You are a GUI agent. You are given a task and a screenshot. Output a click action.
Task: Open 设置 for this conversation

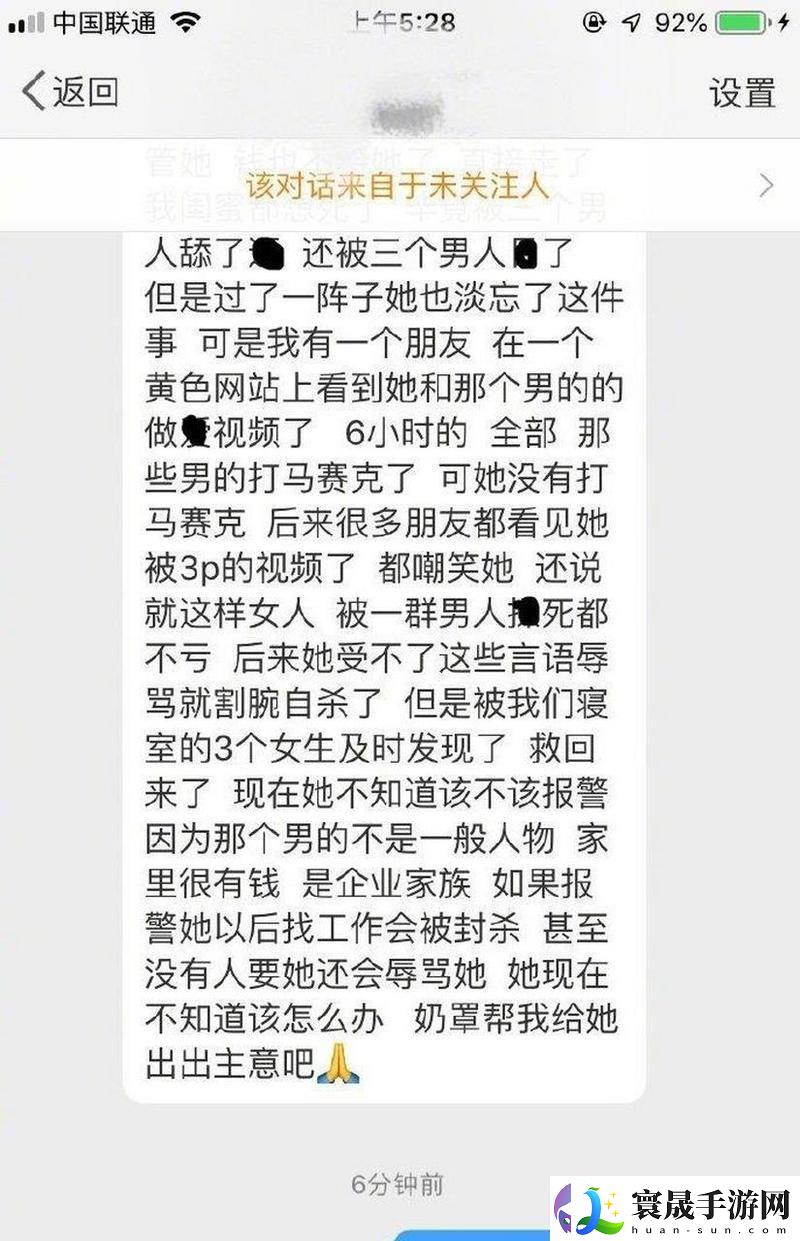point(742,92)
